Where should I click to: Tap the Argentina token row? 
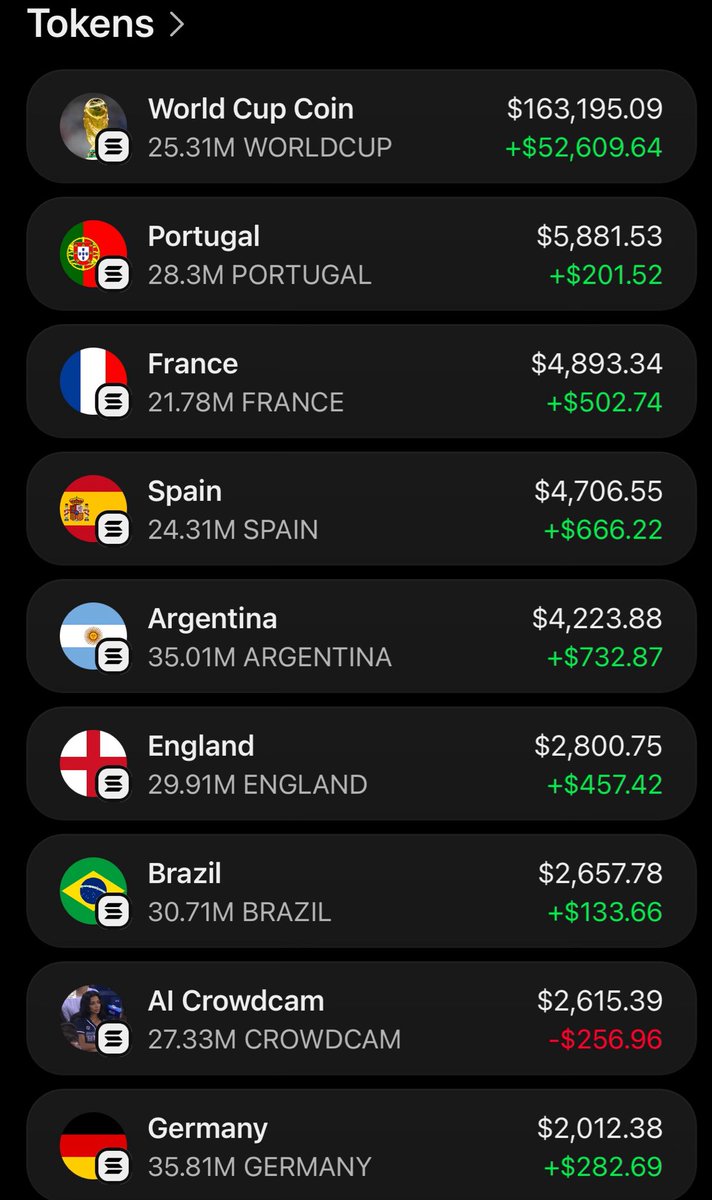361,637
